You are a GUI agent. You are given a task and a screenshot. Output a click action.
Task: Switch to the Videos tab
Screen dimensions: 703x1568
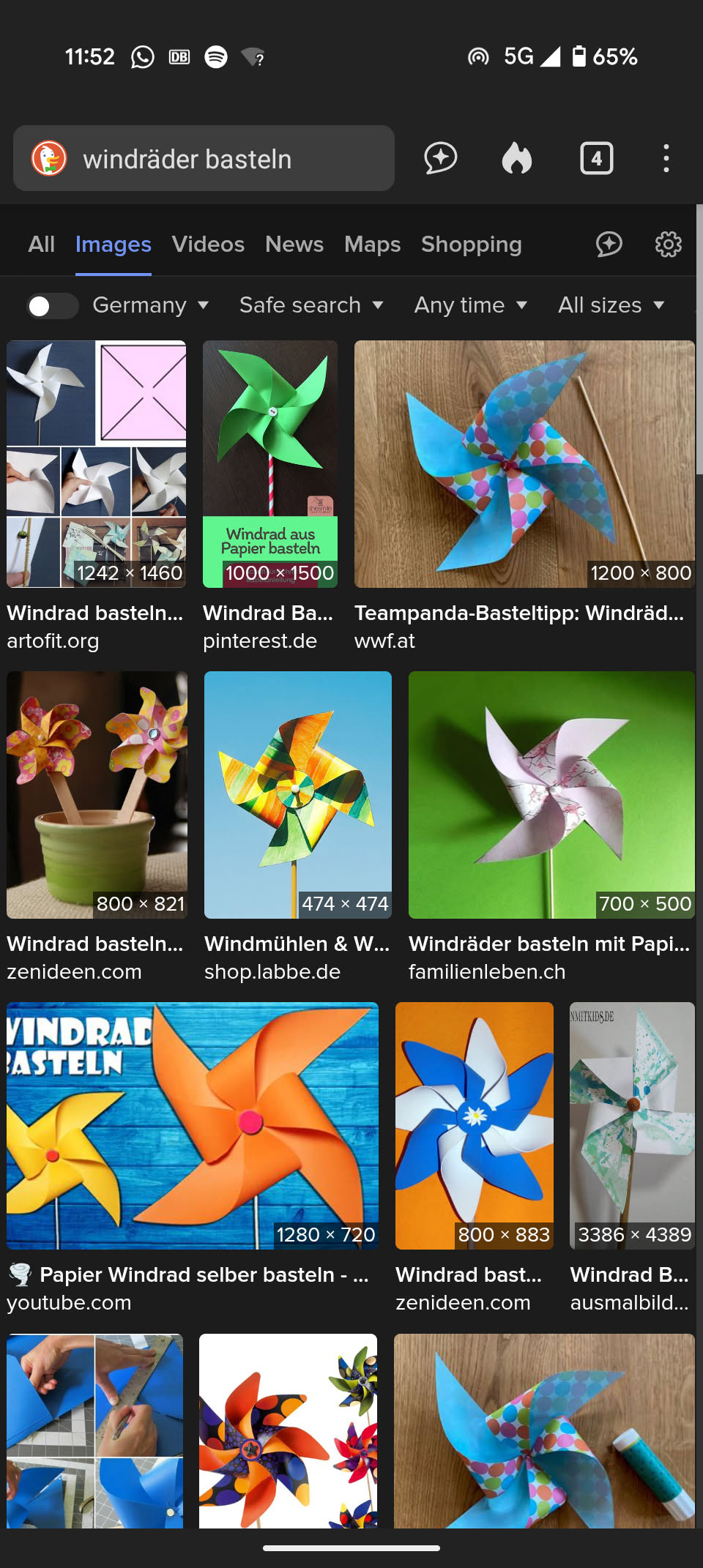click(208, 244)
